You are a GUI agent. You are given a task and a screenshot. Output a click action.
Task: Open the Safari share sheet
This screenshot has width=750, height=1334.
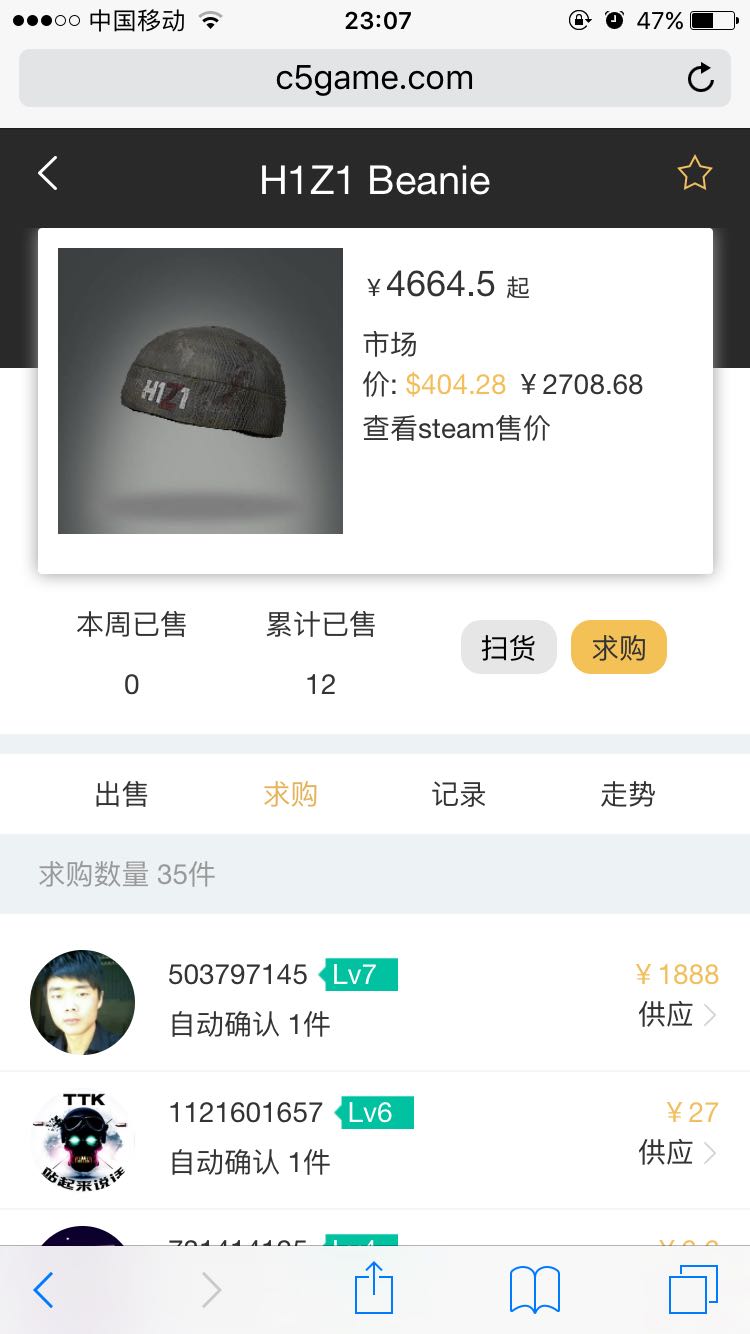374,1289
